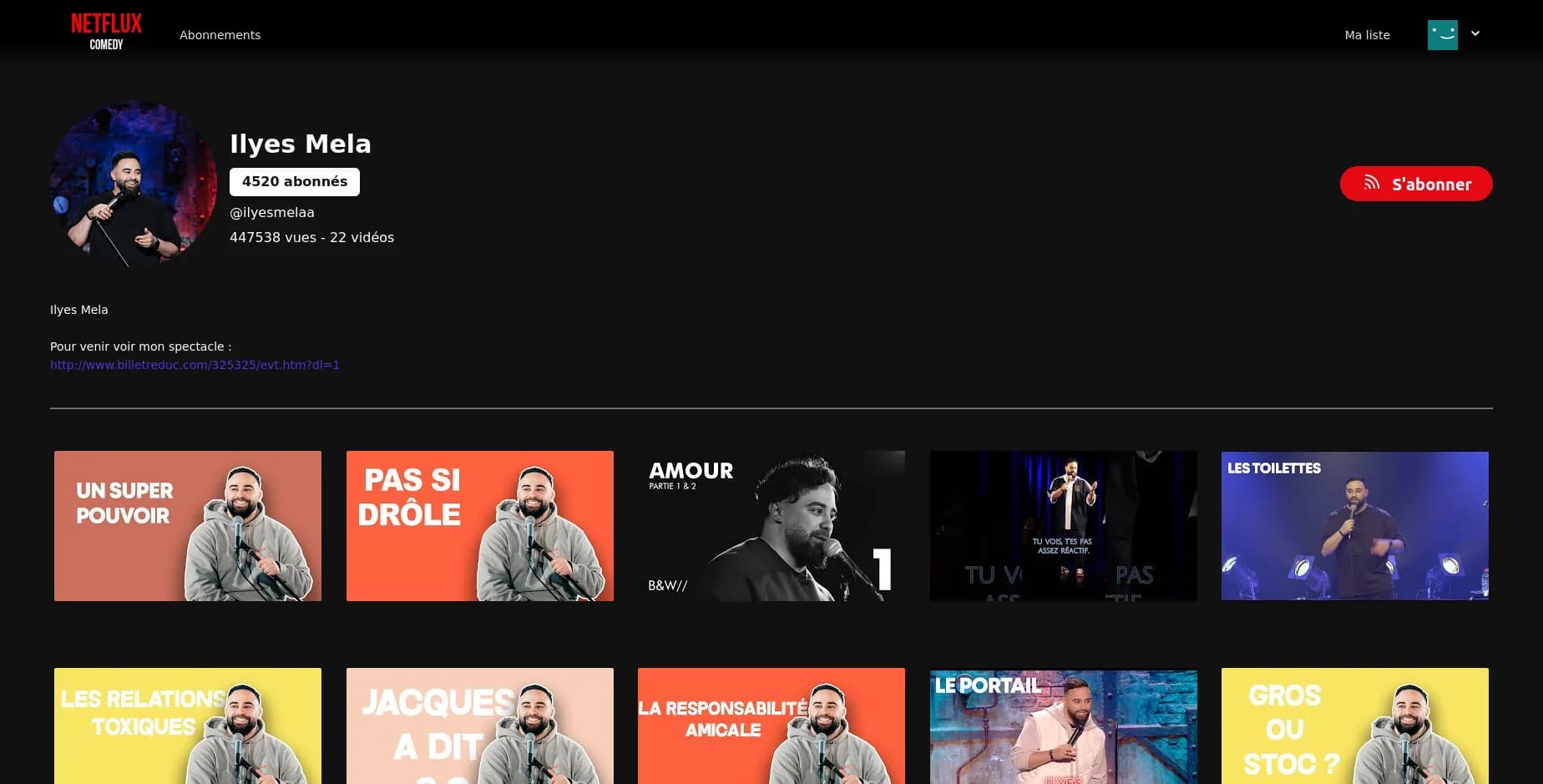Open the Abonnements page
This screenshot has width=1543, height=784.
pos(220,35)
